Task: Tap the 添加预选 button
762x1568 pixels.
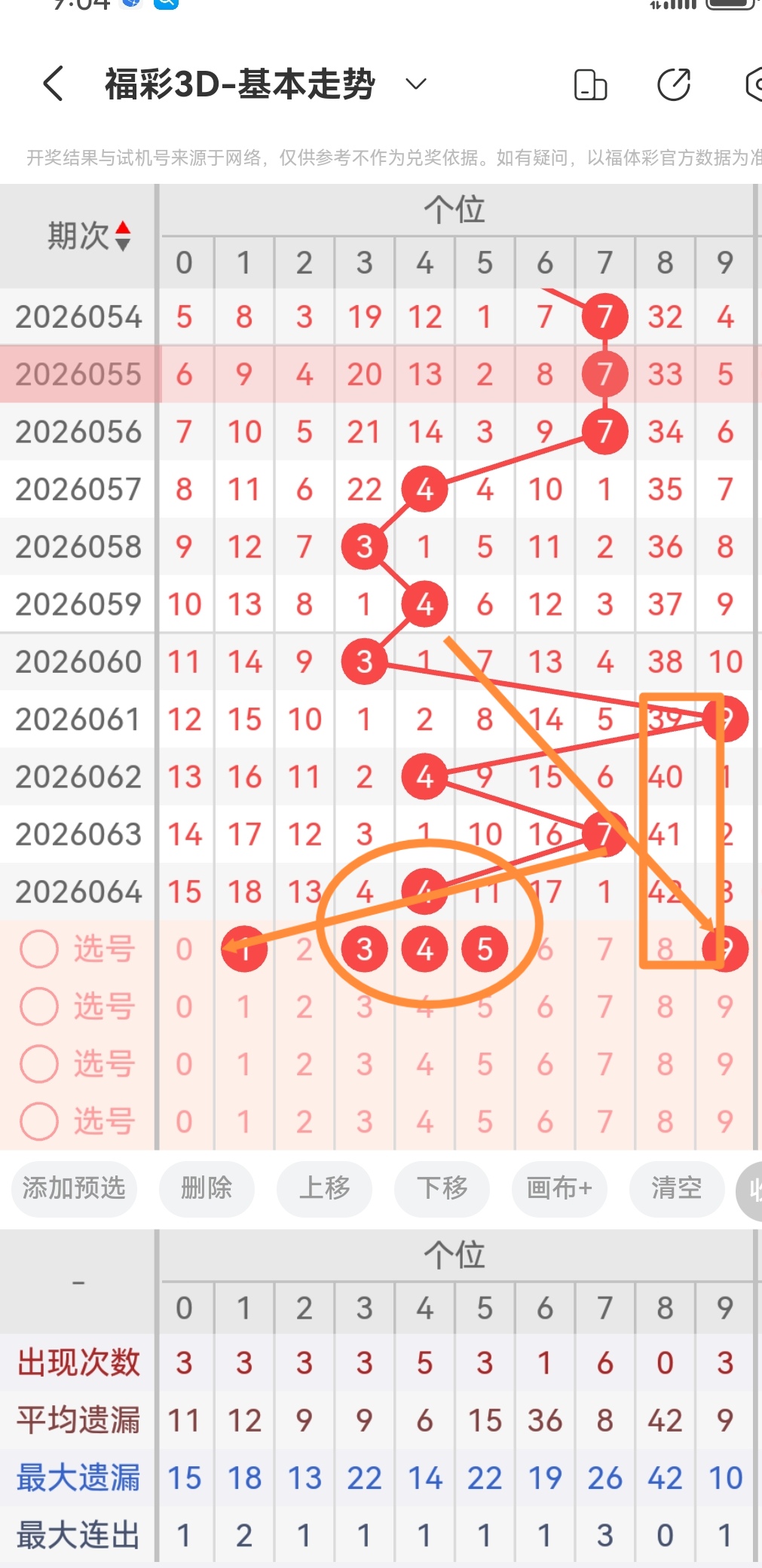Action: pyautogui.click(x=73, y=1189)
